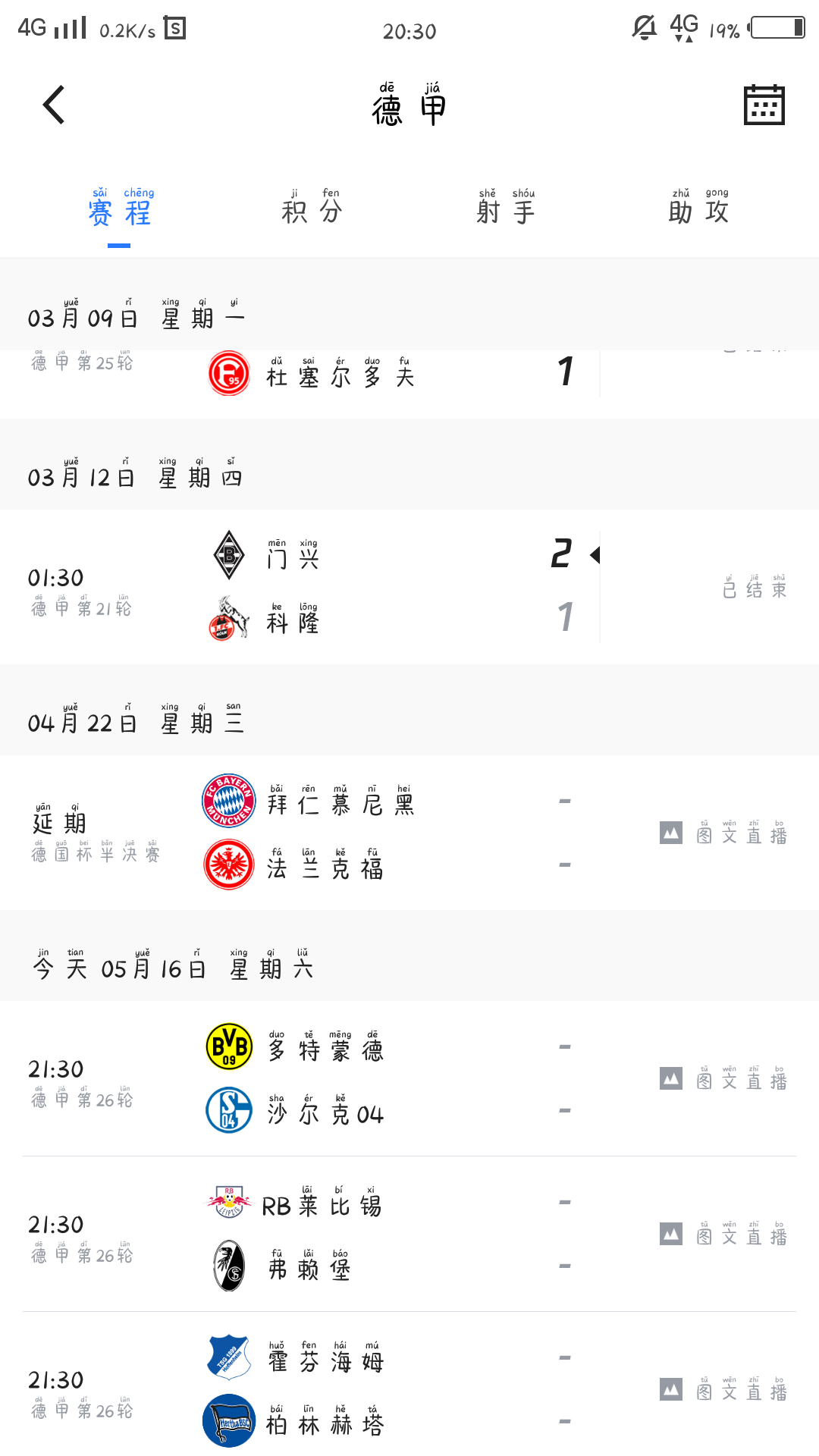Tap 图文直播 for the RB莱比锡 match
819x1456 pixels.
[x=724, y=1235]
